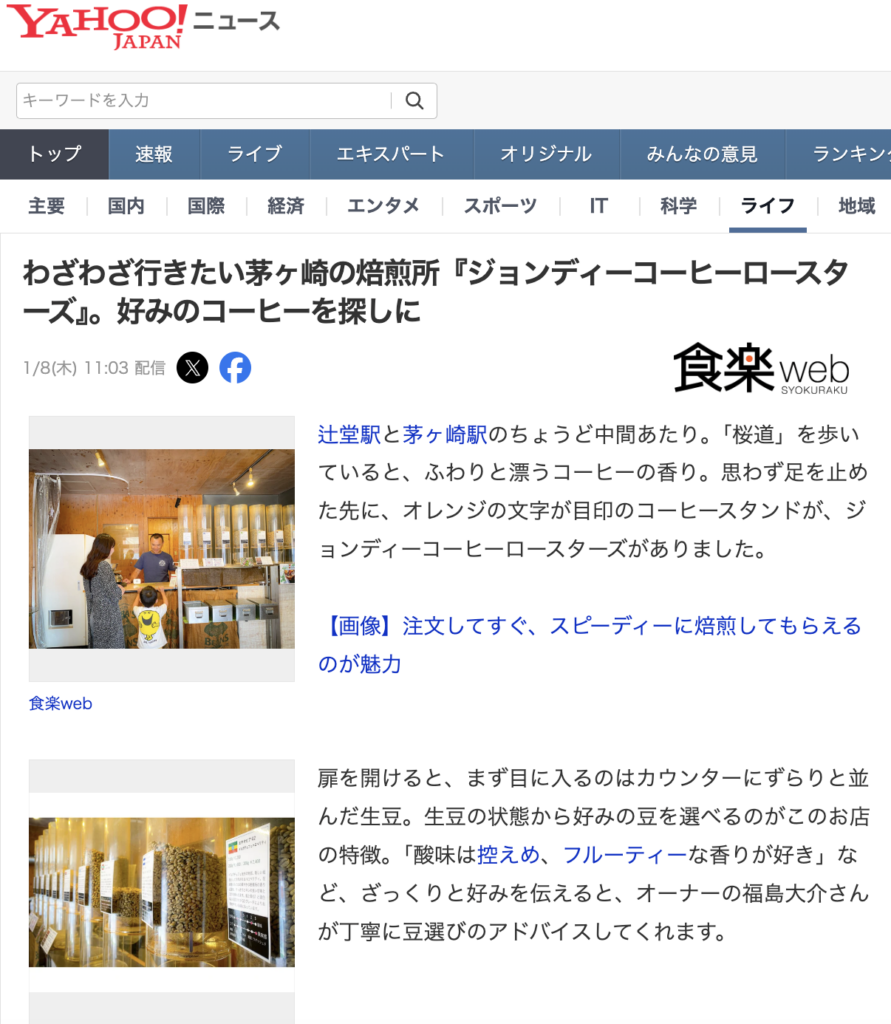Switch to the トップ tab

coord(54,154)
